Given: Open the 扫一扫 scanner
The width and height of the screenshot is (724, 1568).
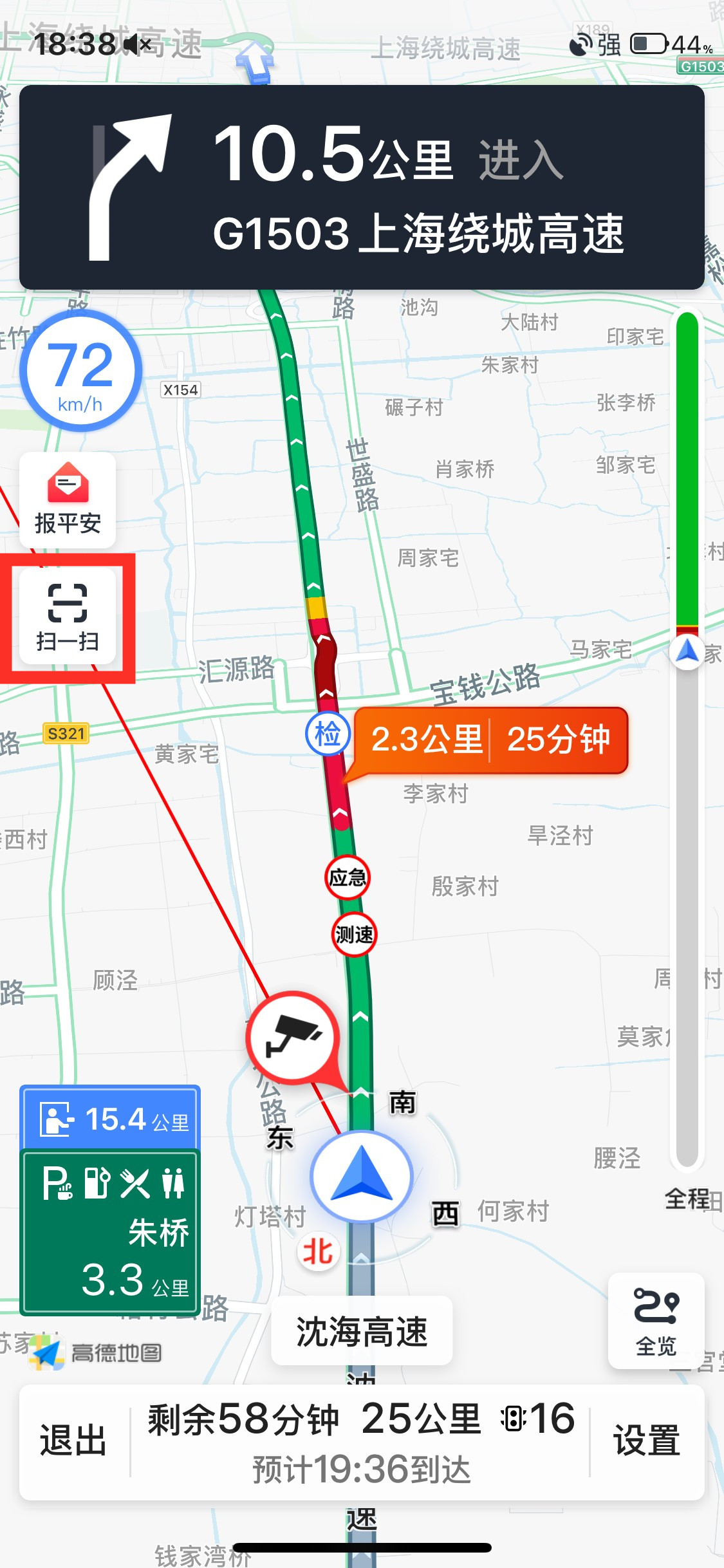Looking at the screenshot, I should click(68, 616).
